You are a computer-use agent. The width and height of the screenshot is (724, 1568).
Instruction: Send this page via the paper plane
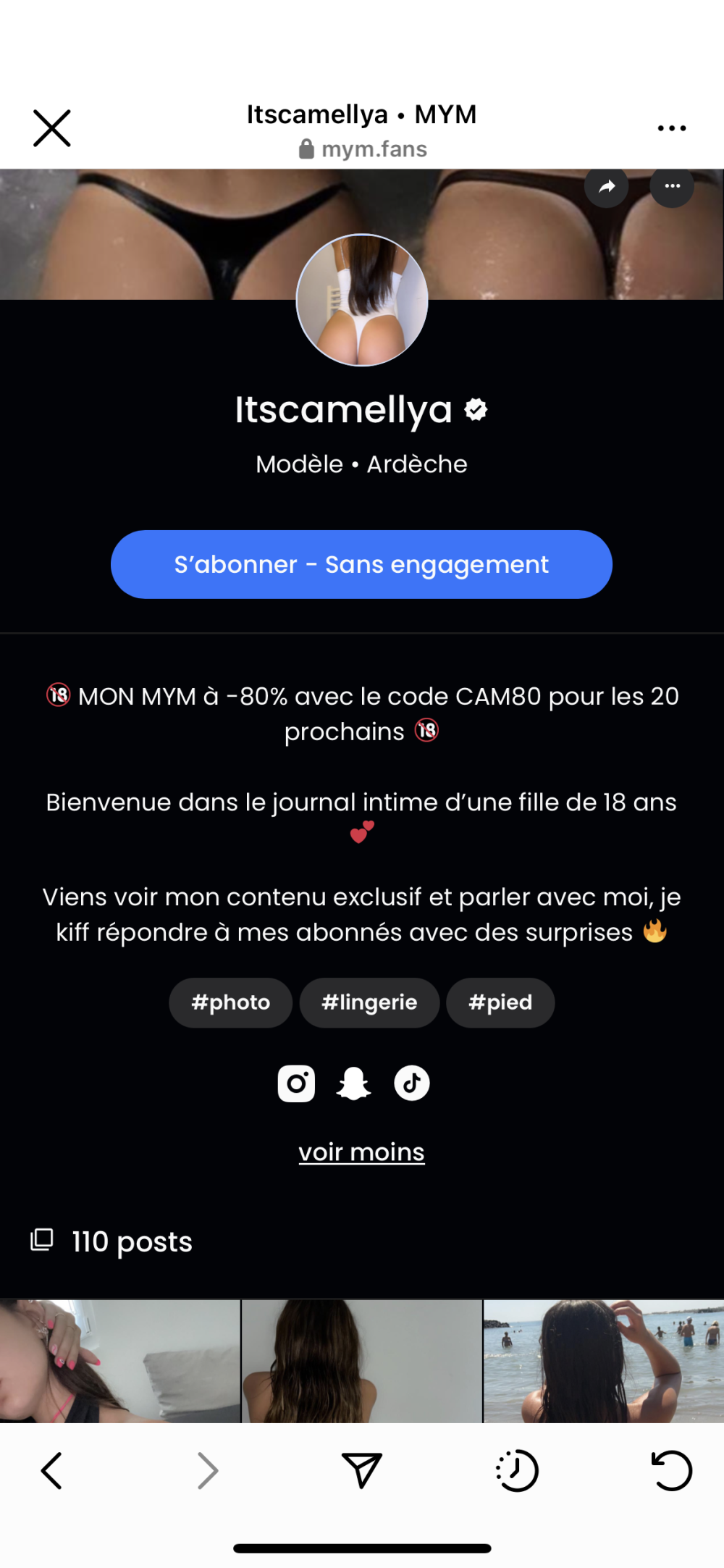(x=361, y=1470)
